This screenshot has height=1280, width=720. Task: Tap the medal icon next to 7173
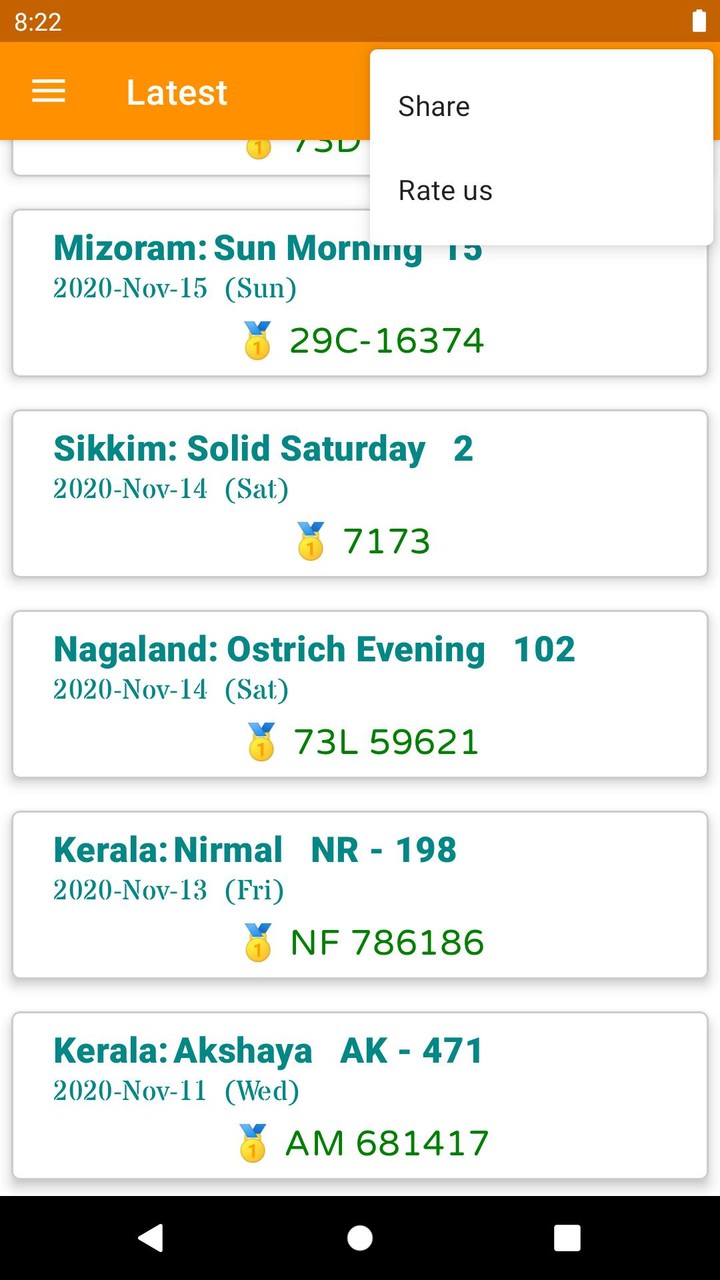coord(310,540)
